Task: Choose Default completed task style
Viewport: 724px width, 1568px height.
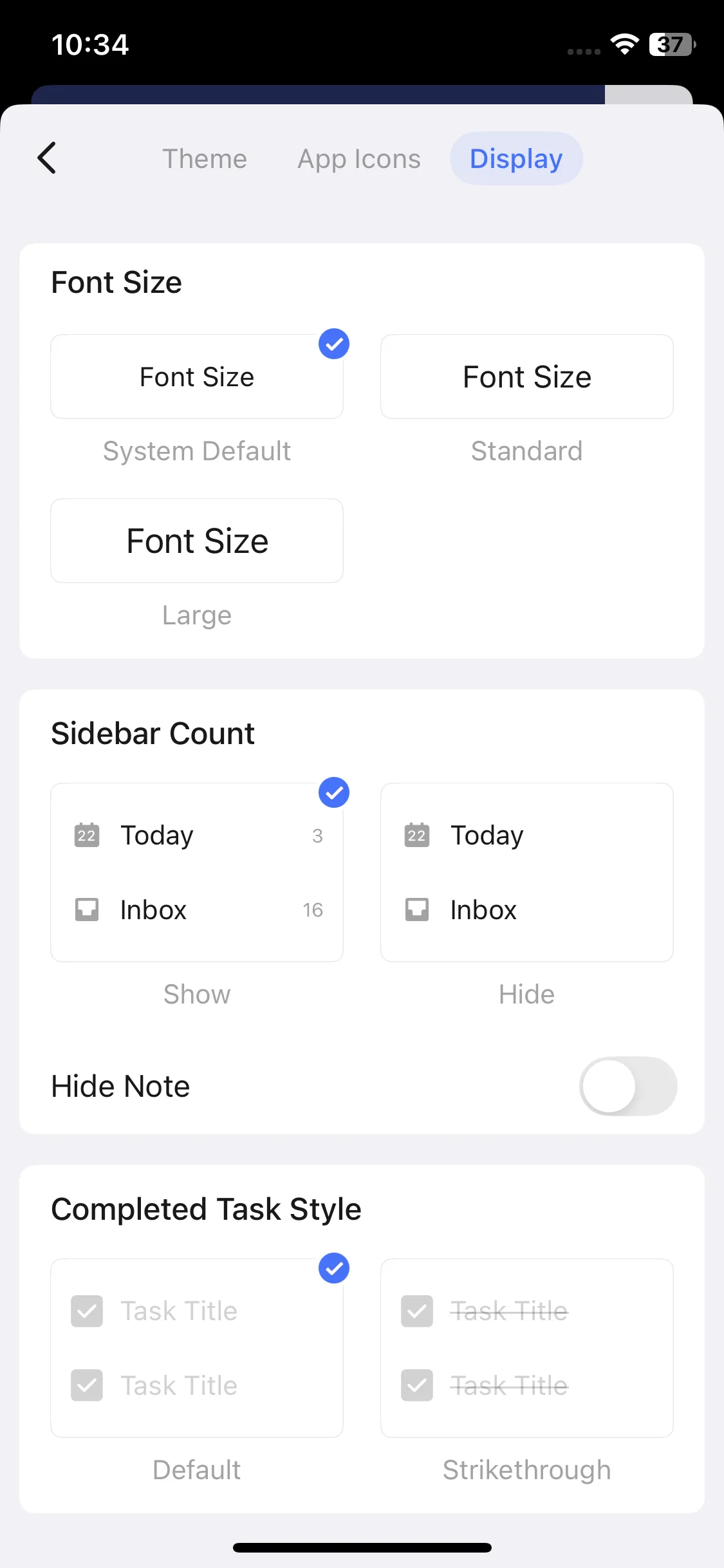Action: pos(197,1348)
